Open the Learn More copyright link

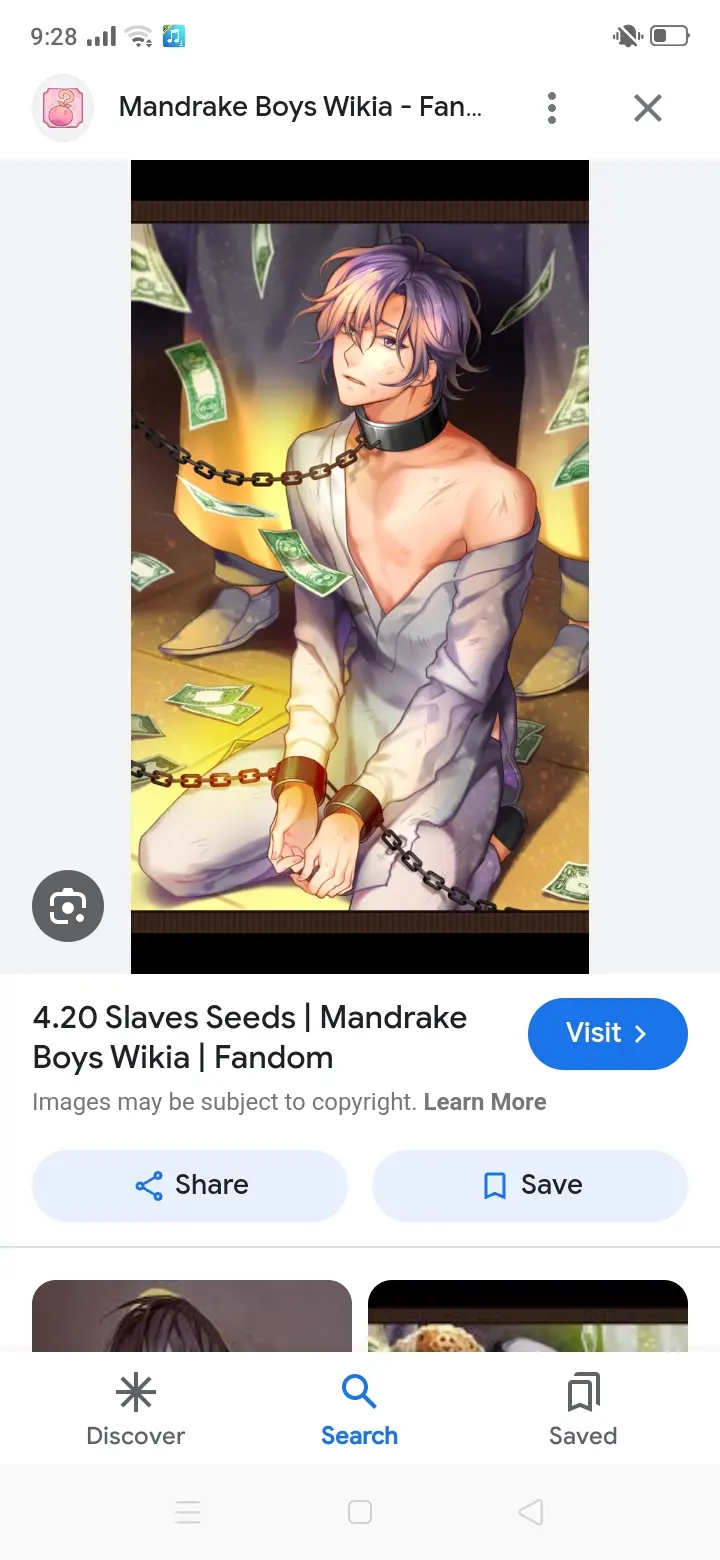click(x=485, y=1102)
